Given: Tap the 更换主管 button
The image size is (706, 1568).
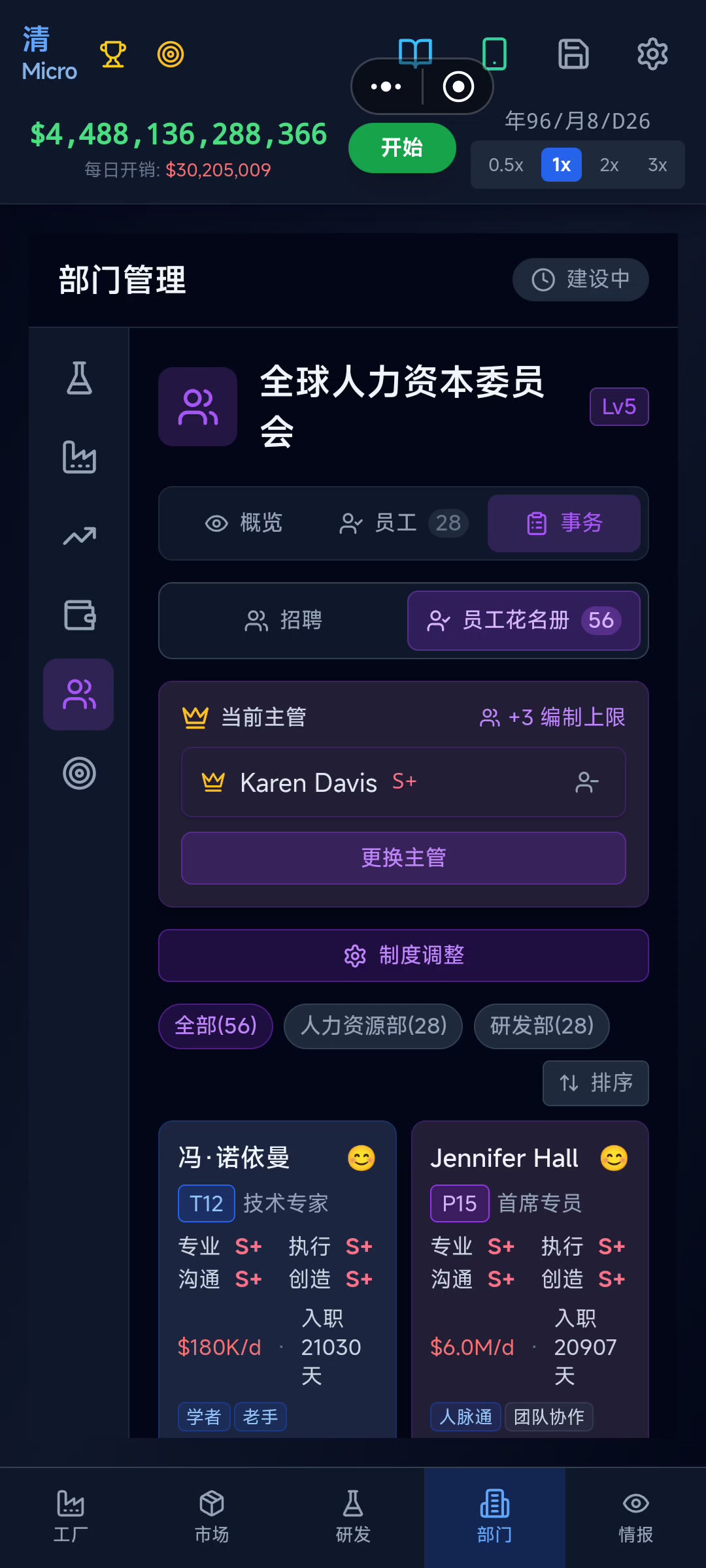Looking at the screenshot, I should pos(403,858).
